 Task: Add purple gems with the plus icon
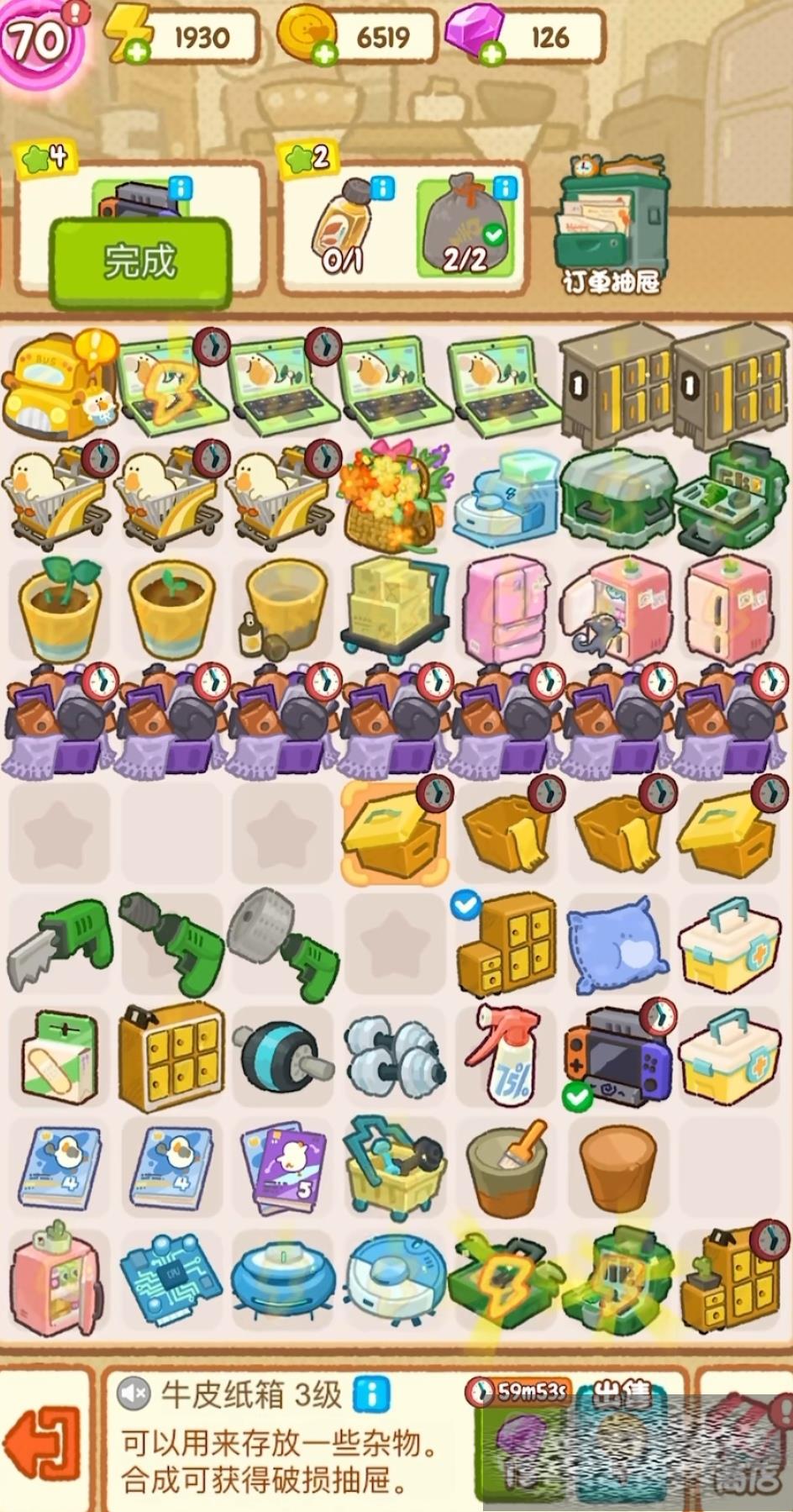pos(491,53)
